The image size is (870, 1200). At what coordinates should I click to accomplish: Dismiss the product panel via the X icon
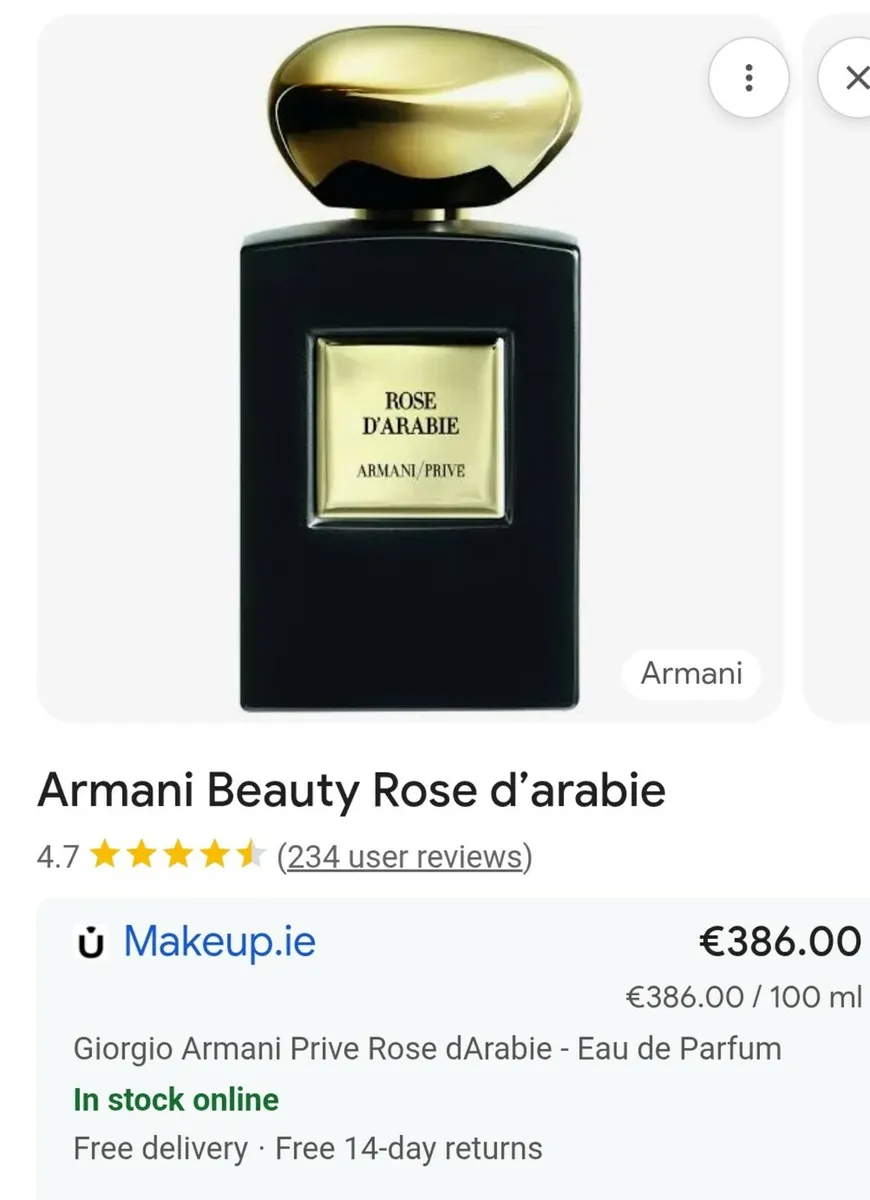click(855, 77)
